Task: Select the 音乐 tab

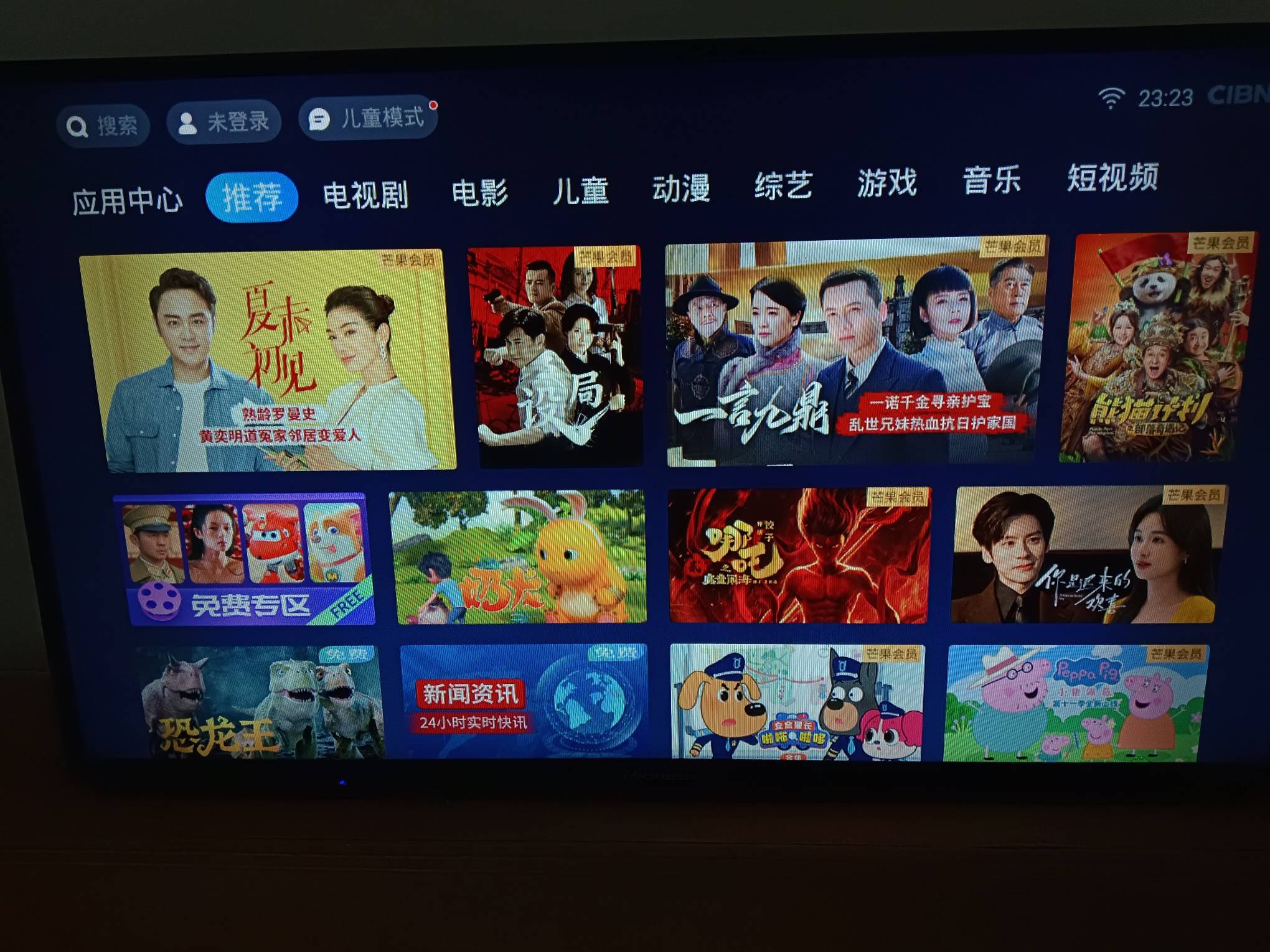Action: click(992, 180)
